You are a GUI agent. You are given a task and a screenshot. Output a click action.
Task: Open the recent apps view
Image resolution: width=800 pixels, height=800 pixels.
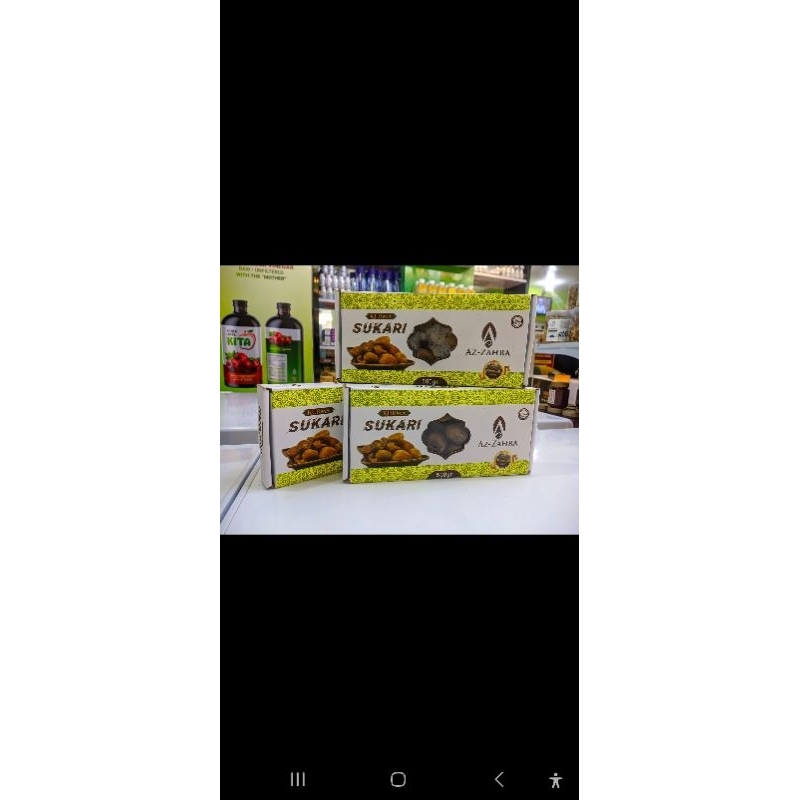coord(298,779)
